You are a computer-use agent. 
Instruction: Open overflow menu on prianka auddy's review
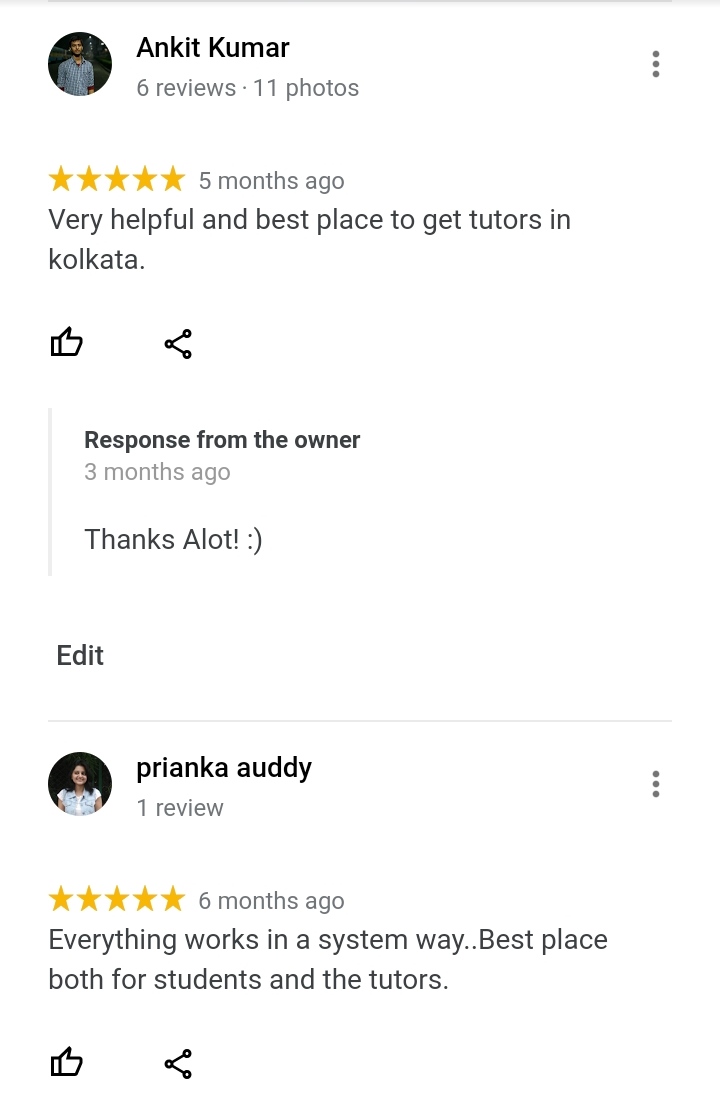click(x=656, y=784)
